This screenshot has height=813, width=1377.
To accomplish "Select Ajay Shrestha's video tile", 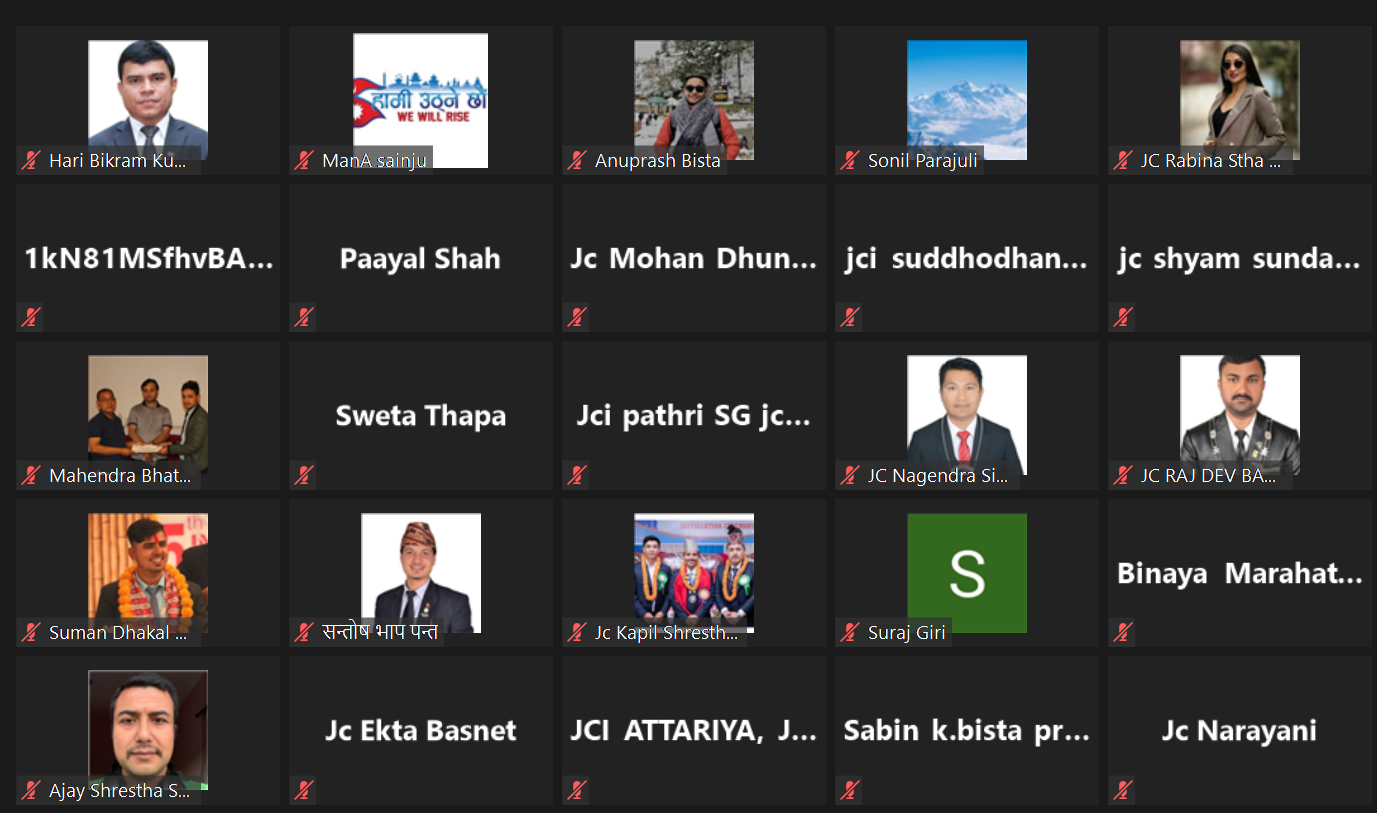I will click(x=148, y=730).
